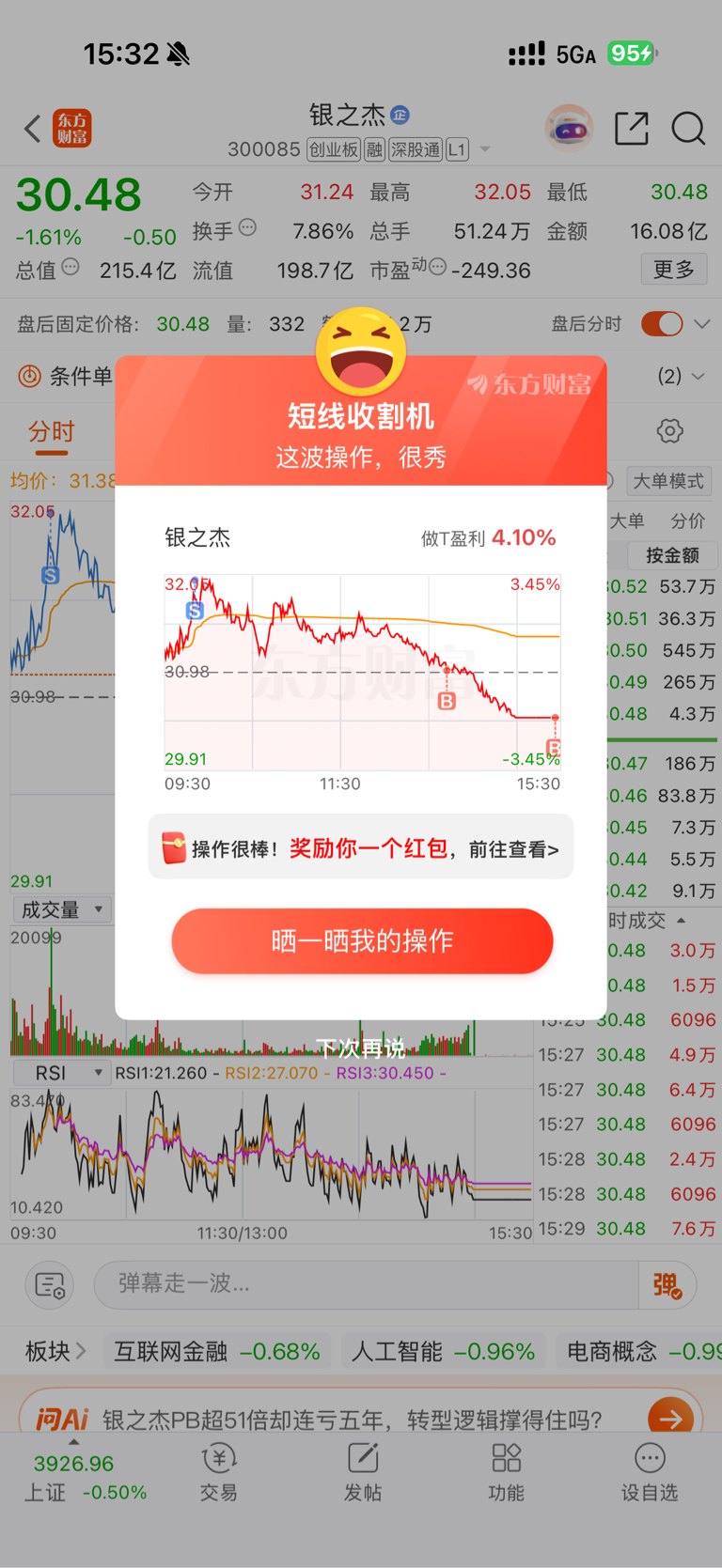
Task: Open 发帖 to write a post
Action: [363, 1472]
